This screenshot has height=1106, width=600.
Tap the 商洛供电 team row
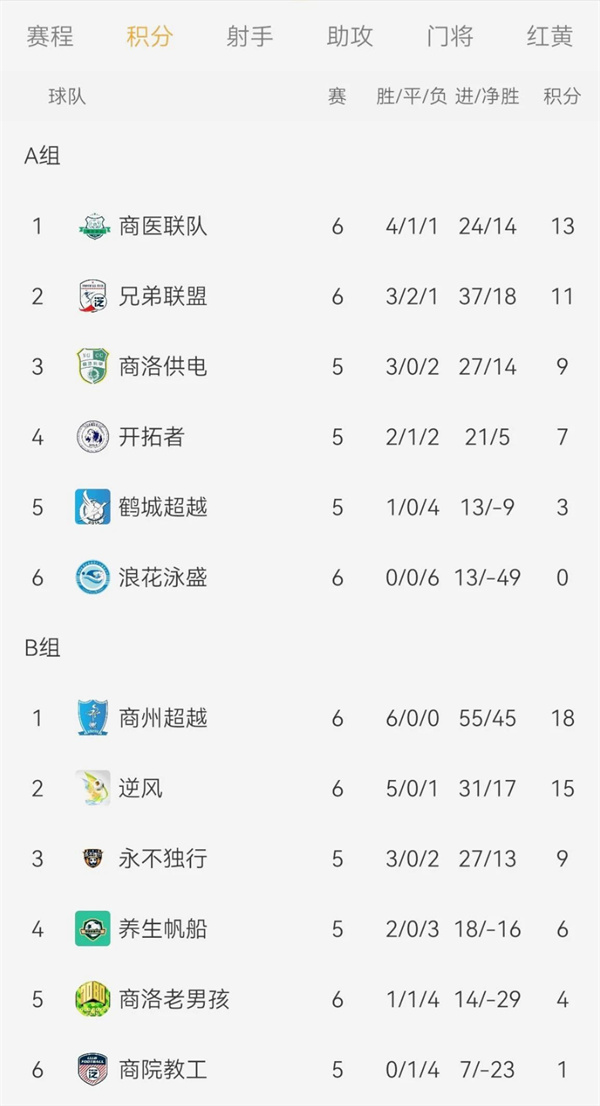163,367
